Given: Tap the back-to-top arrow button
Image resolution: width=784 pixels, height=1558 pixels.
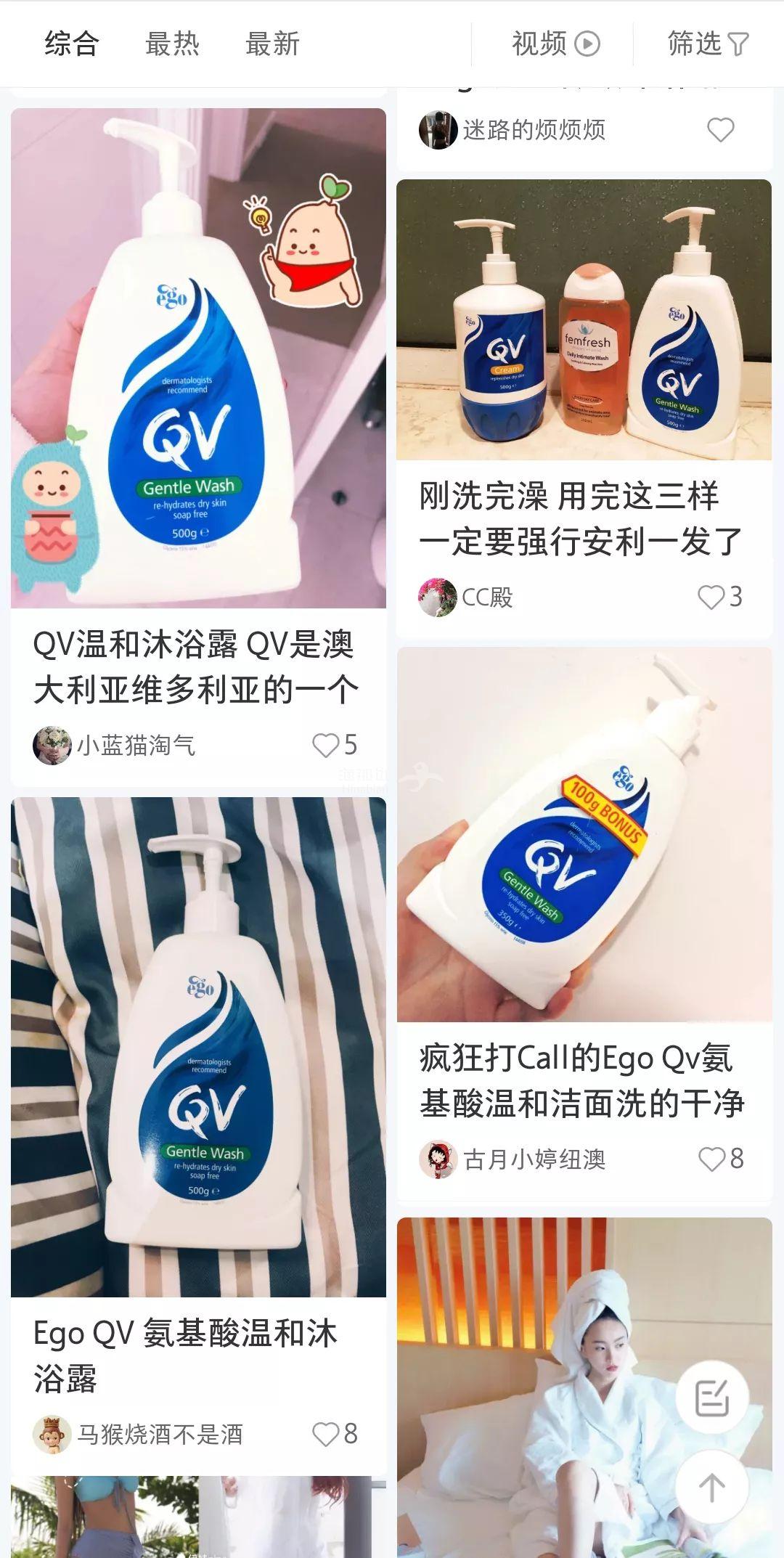Looking at the screenshot, I should coord(711,1487).
